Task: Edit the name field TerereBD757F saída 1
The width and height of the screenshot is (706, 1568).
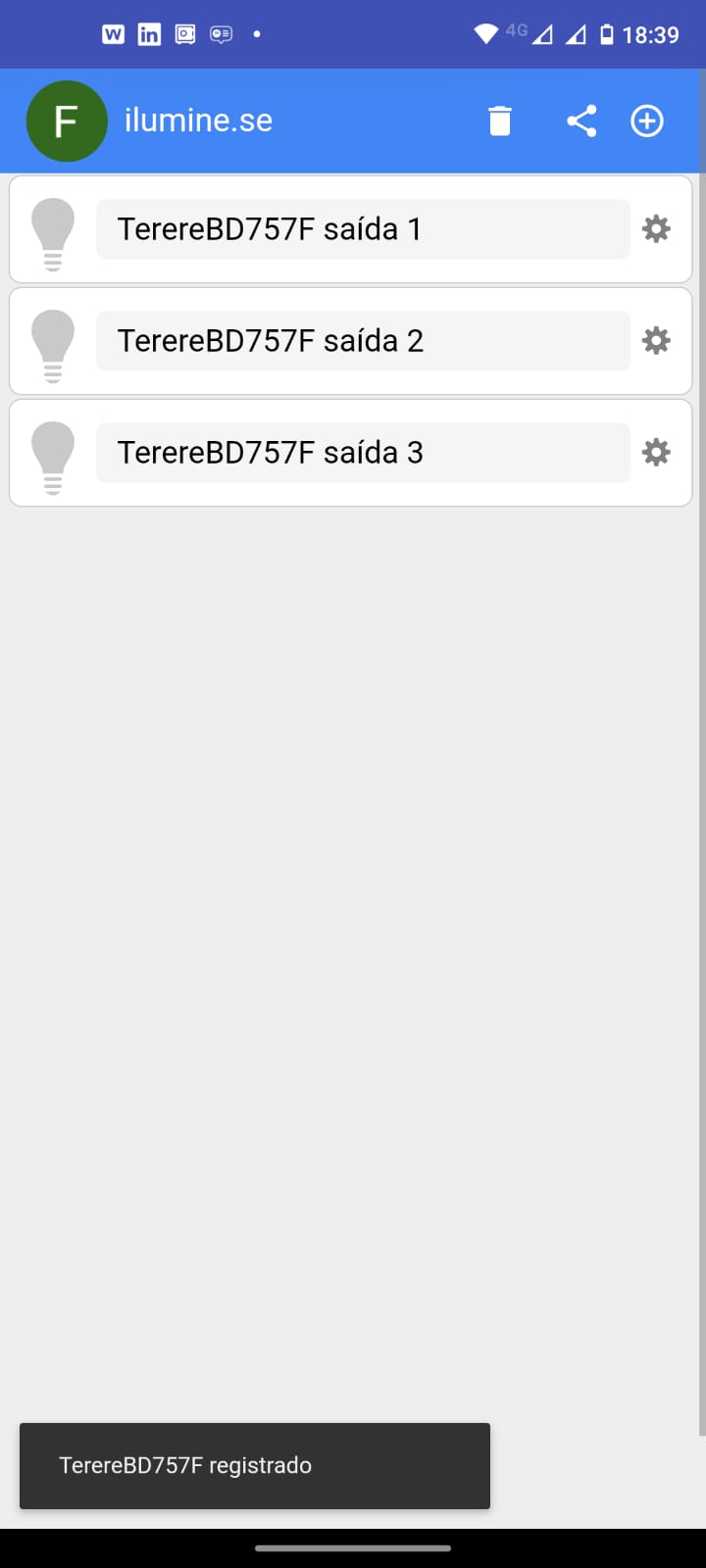Action: 363,229
